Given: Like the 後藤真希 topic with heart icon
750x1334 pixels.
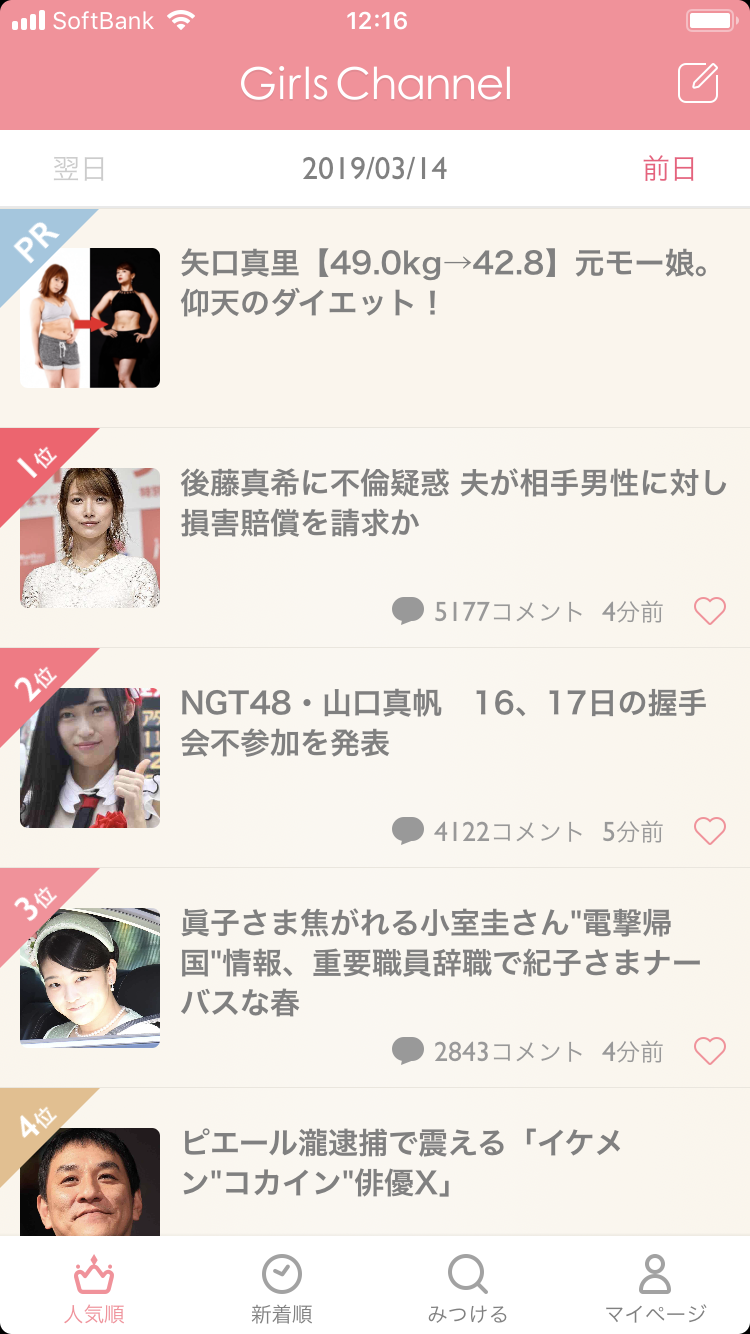Looking at the screenshot, I should [710, 611].
